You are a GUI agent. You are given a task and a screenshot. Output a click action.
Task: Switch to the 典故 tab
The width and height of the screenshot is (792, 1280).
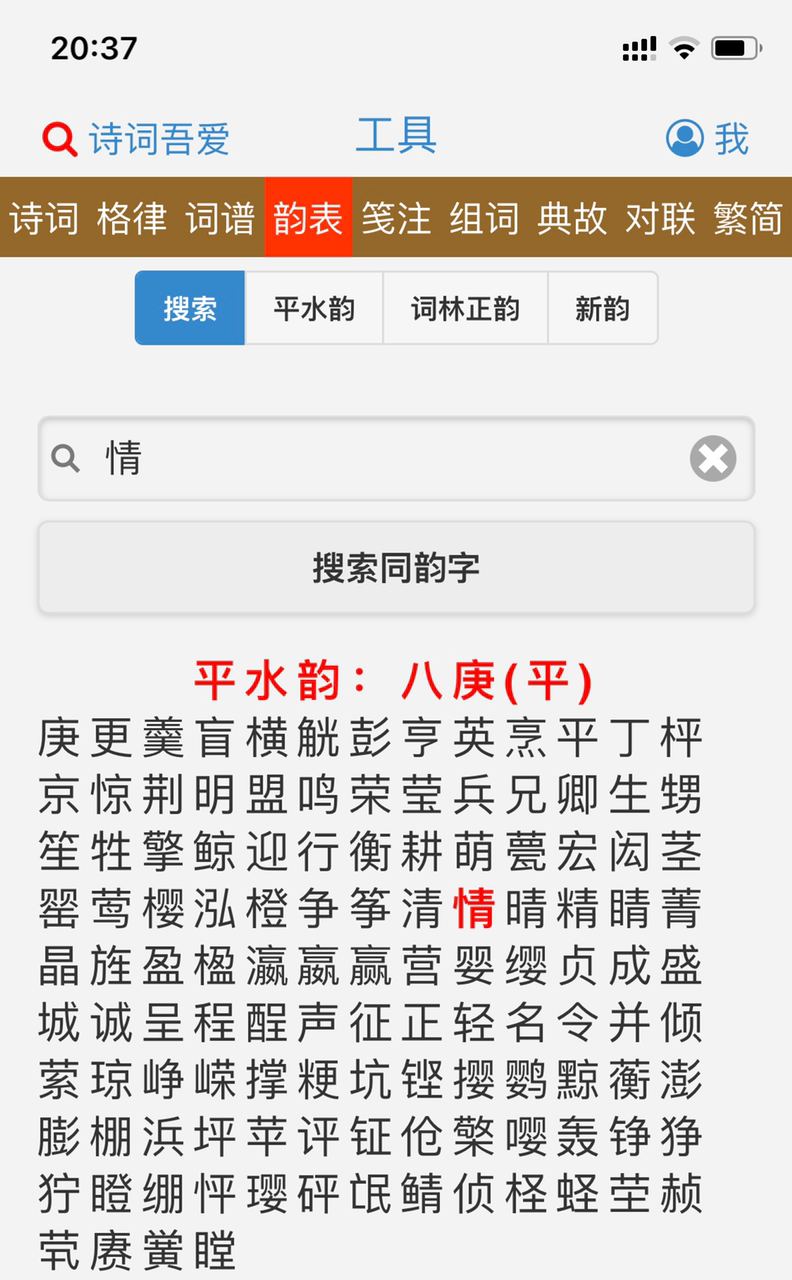572,218
